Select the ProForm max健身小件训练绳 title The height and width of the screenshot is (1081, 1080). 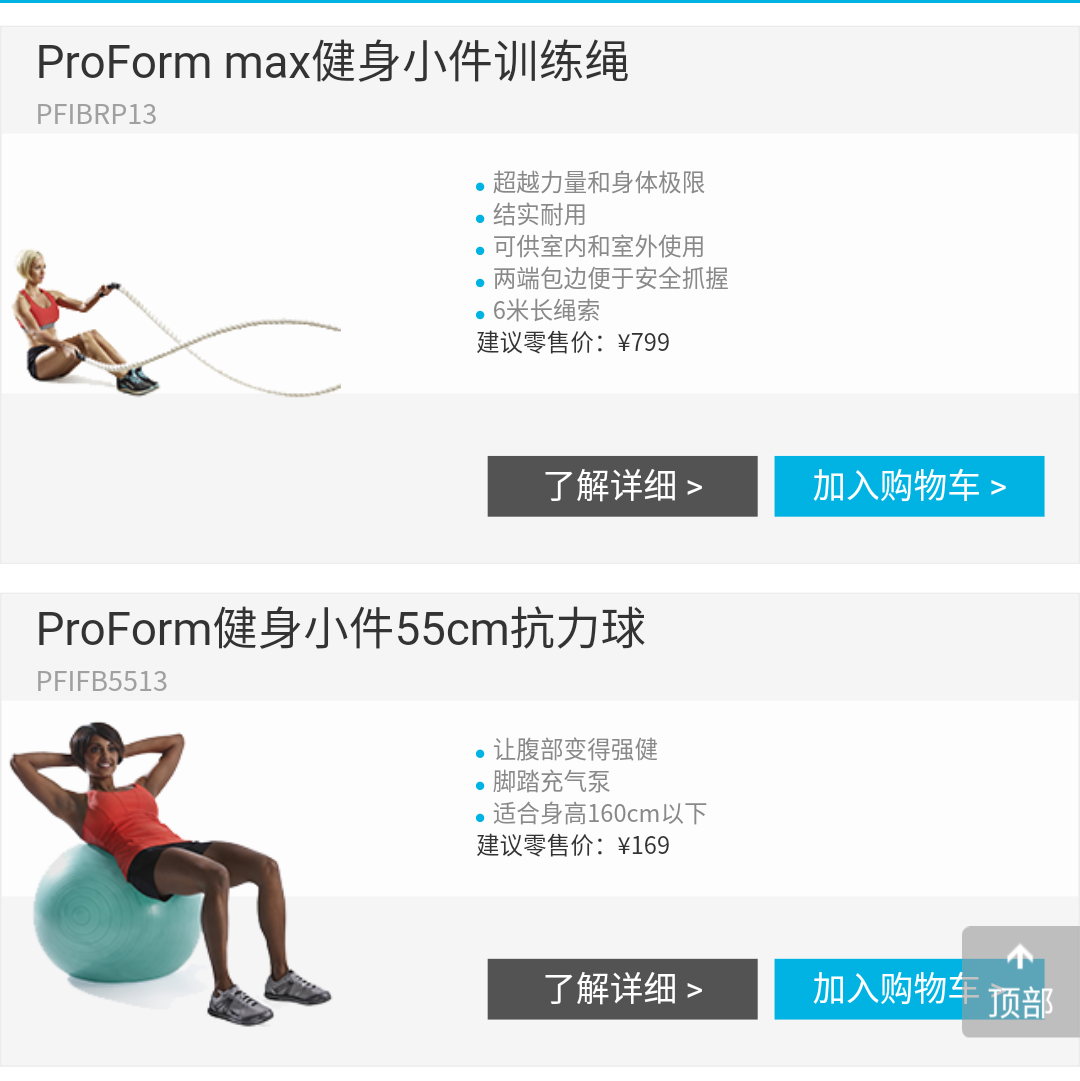click(x=332, y=62)
